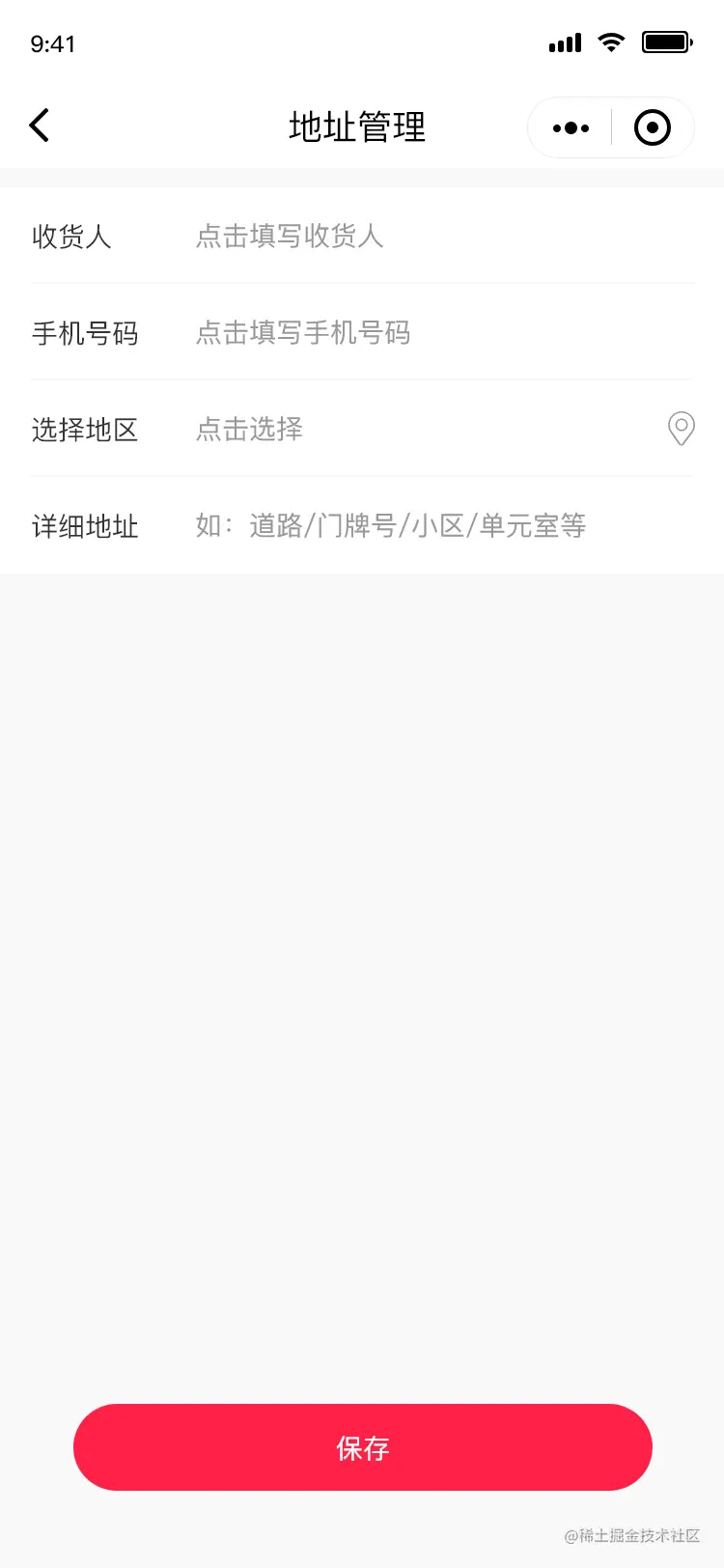This screenshot has height=1568, width=724.
Task: Go back using the arrow icon
Action: point(40,126)
